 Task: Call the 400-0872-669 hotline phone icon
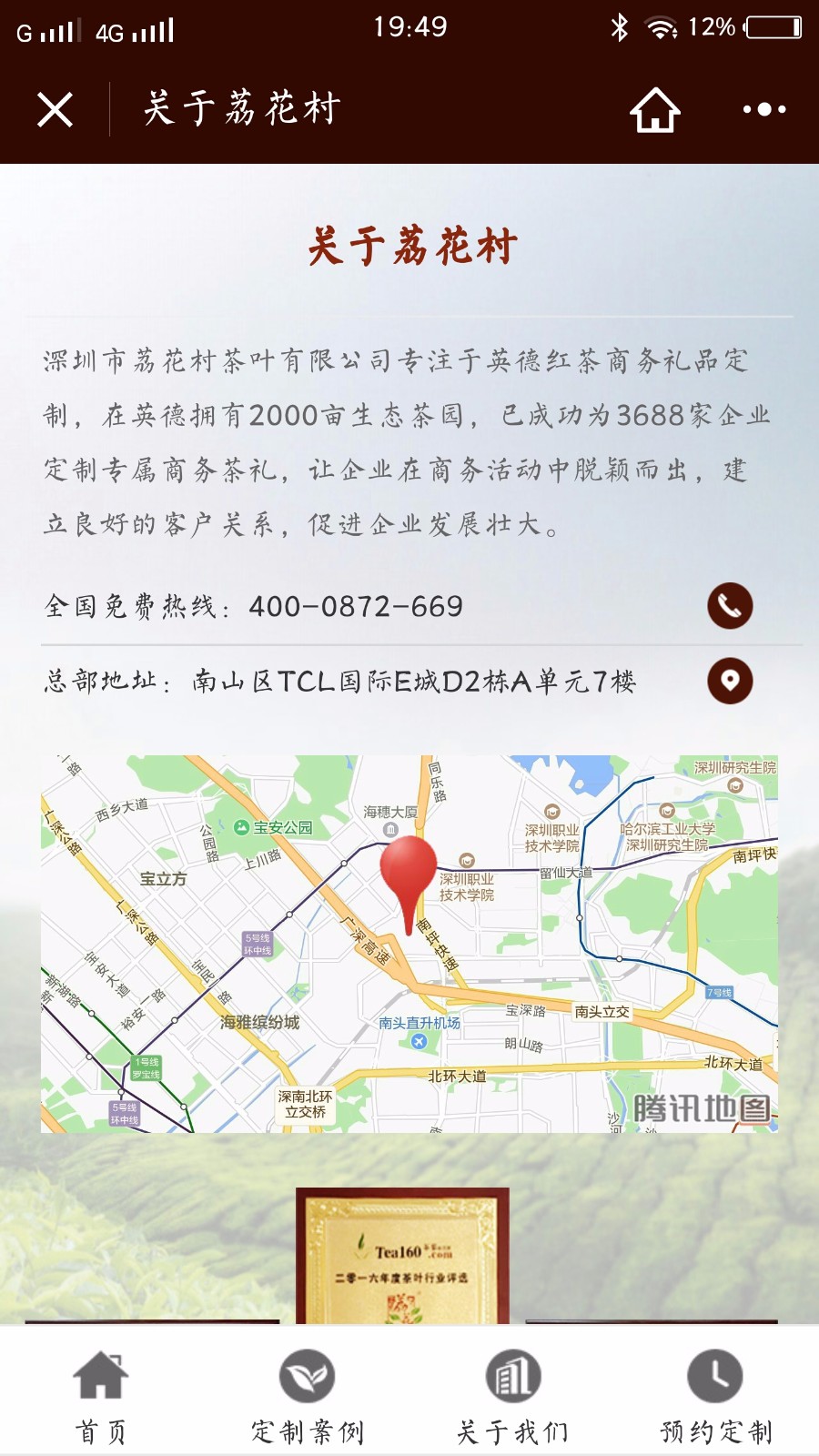point(730,606)
